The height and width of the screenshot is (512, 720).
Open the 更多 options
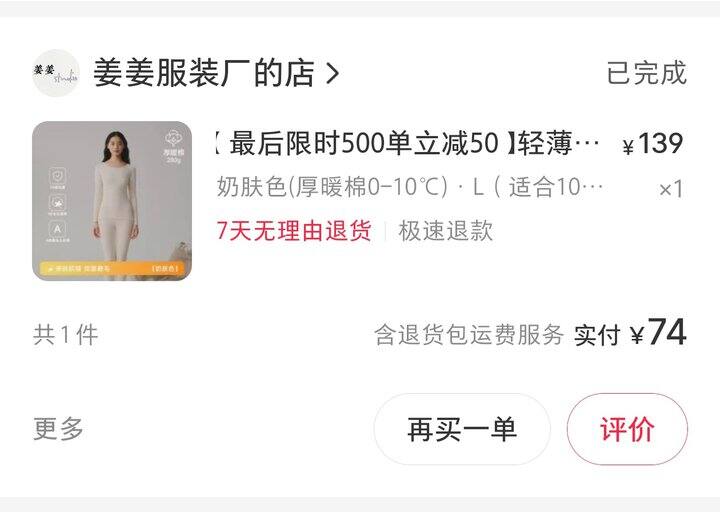click(59, 429)
